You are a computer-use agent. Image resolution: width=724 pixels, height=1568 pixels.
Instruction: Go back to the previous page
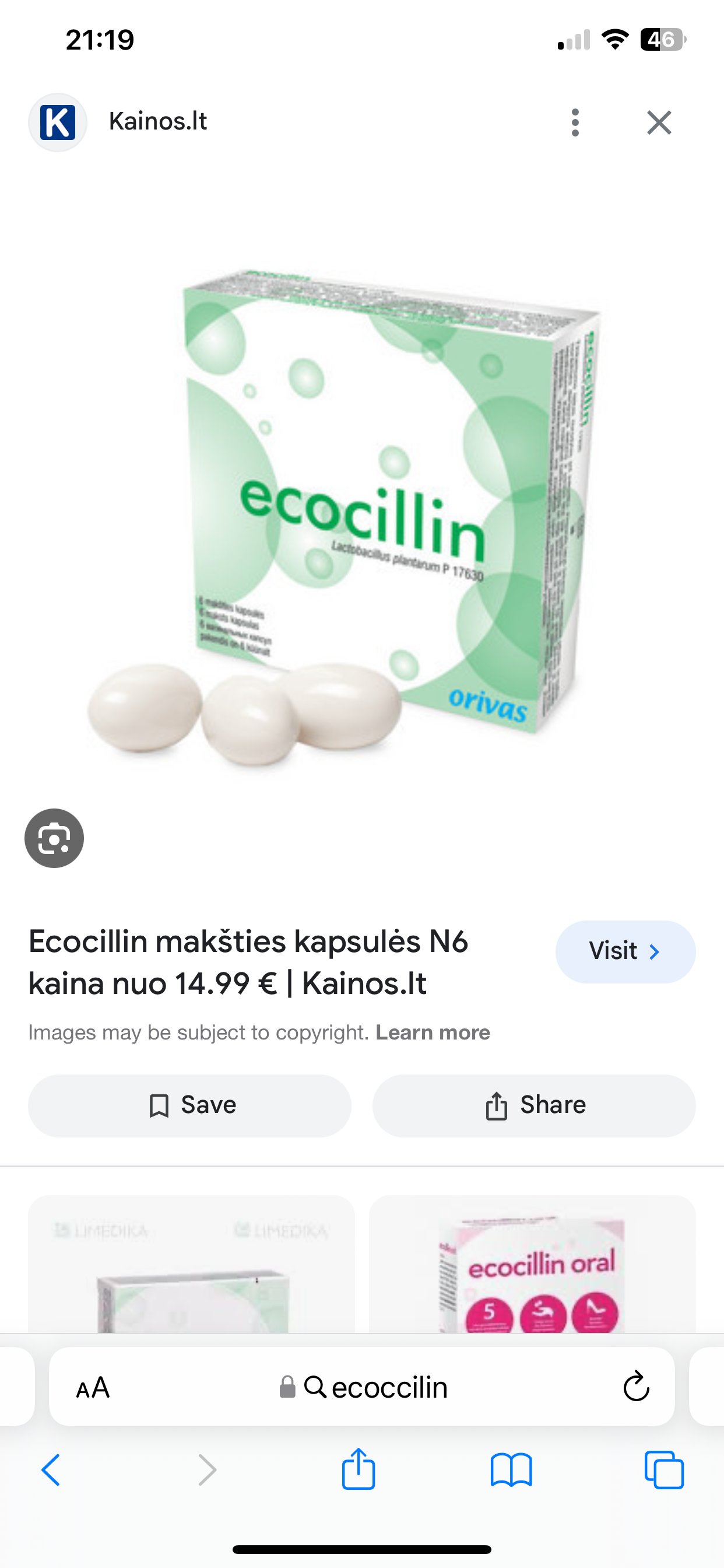tap(51, 1470)
